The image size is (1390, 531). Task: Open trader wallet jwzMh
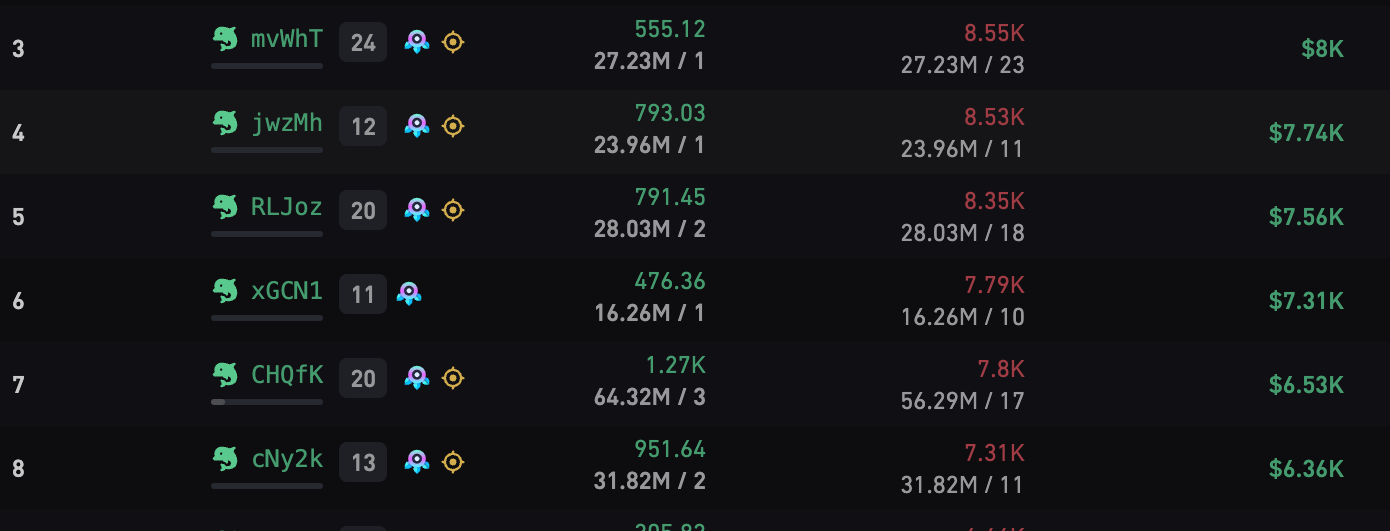pos(286,124)
